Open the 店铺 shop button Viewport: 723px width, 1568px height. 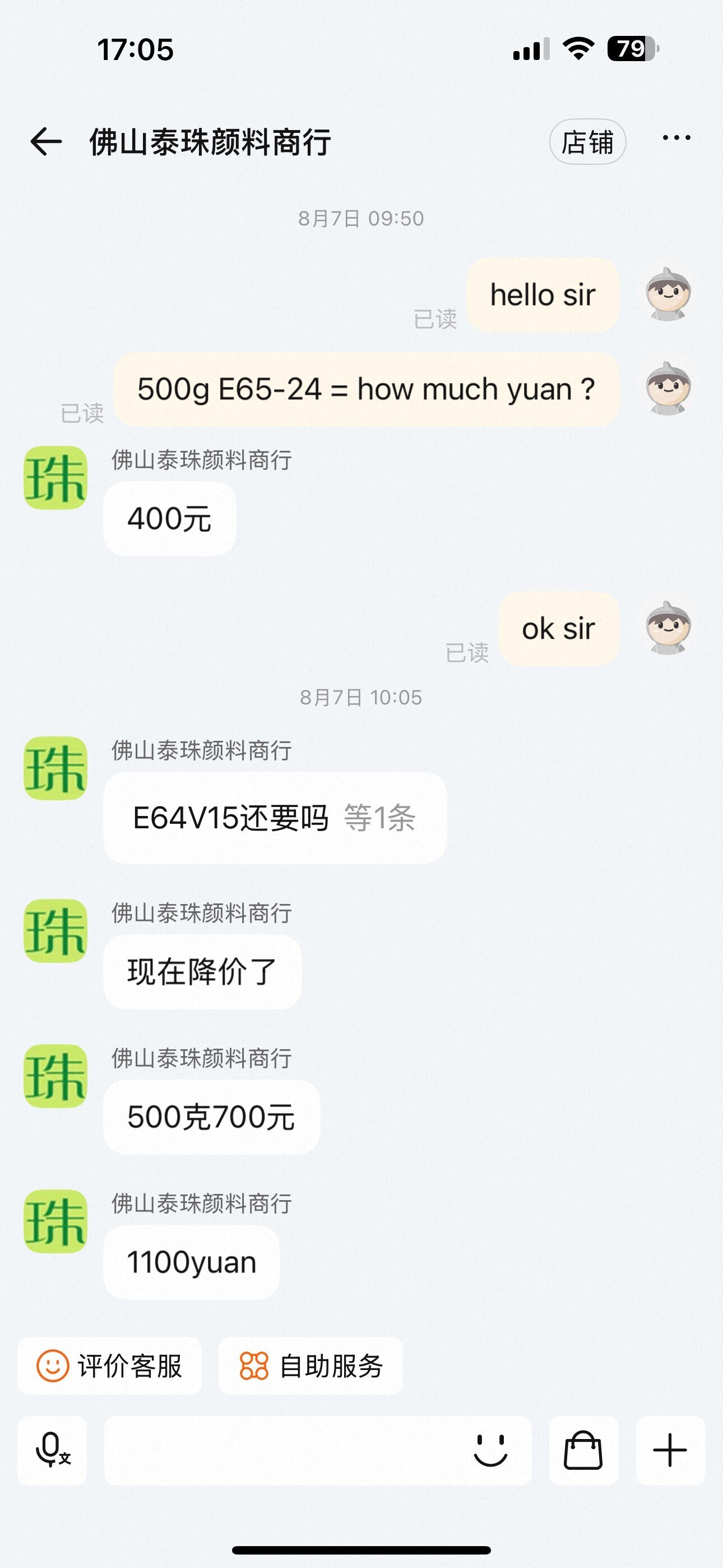(x=587, y=142)
